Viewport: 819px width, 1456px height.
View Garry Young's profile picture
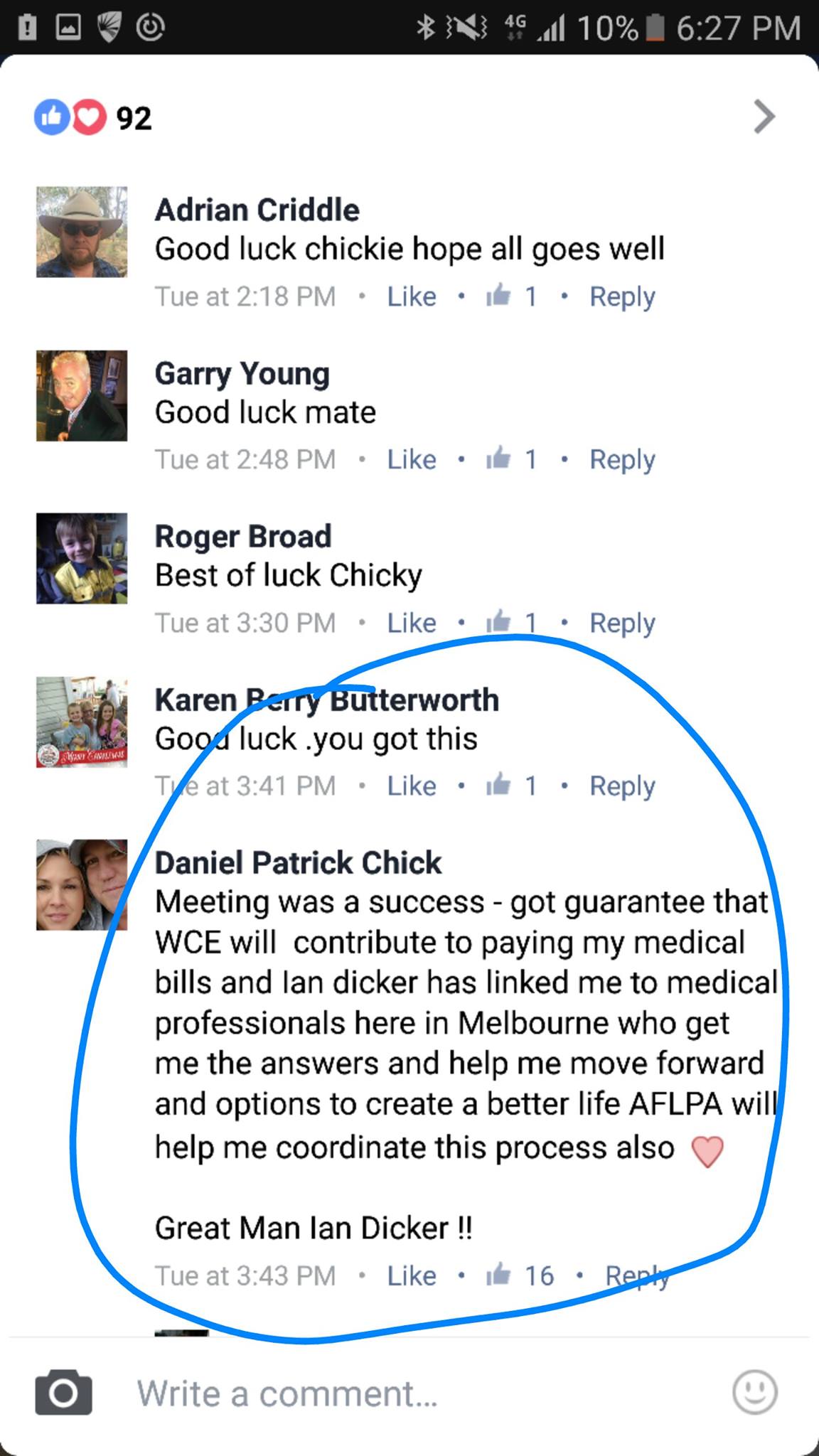click(82, 395)
